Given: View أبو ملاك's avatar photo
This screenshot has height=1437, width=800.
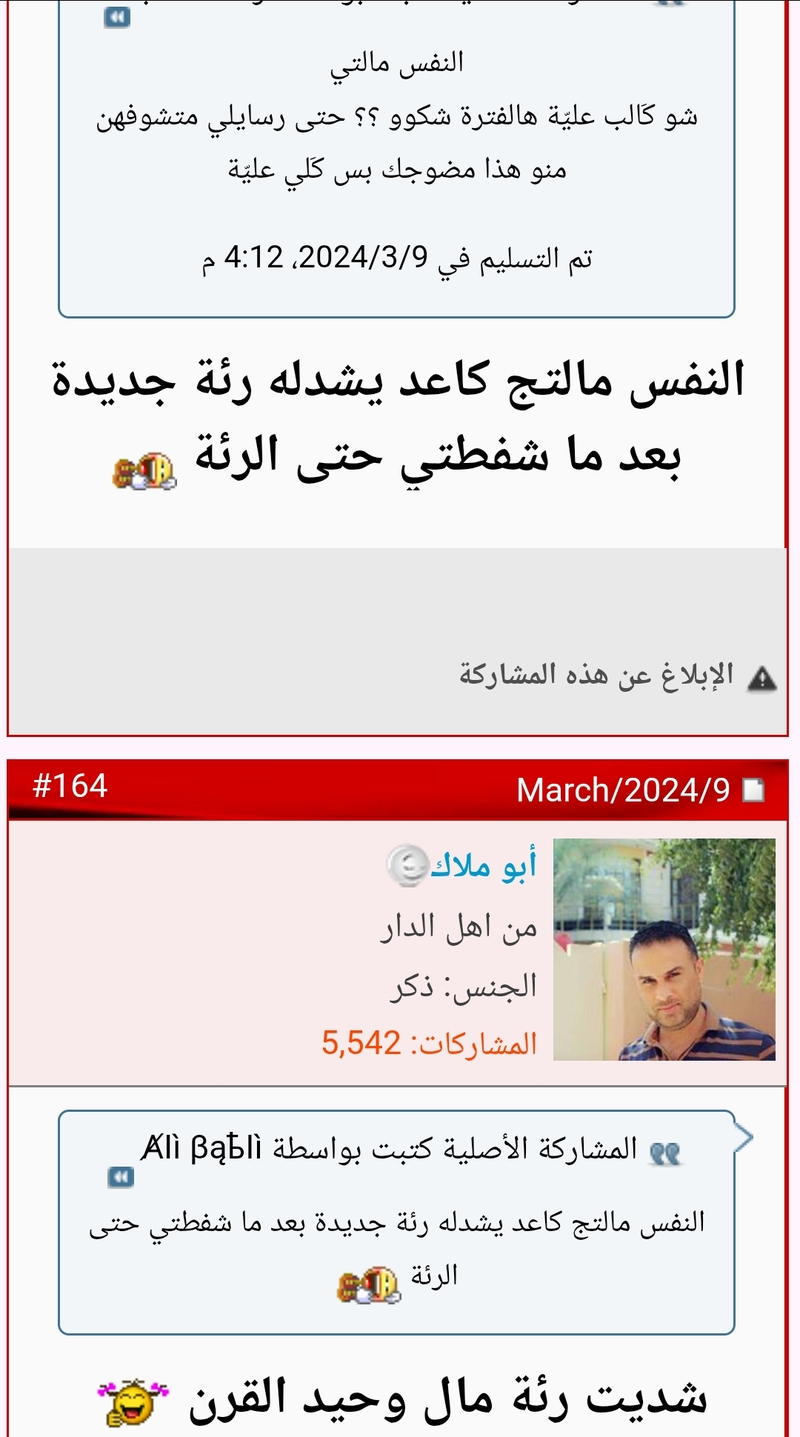Looking at the screenshot, I should pos(664,949).
